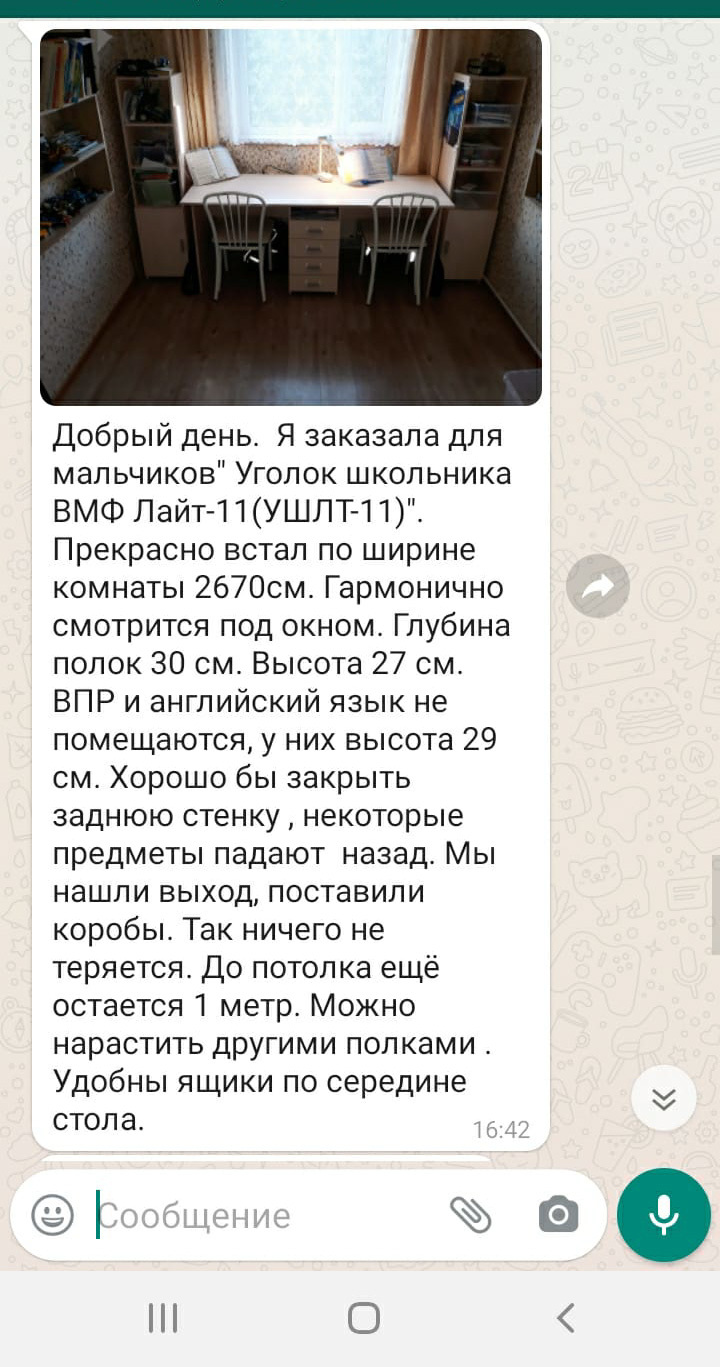Open the emoji picker
Screen dimensions: 720x1367
click(53, 1215)
